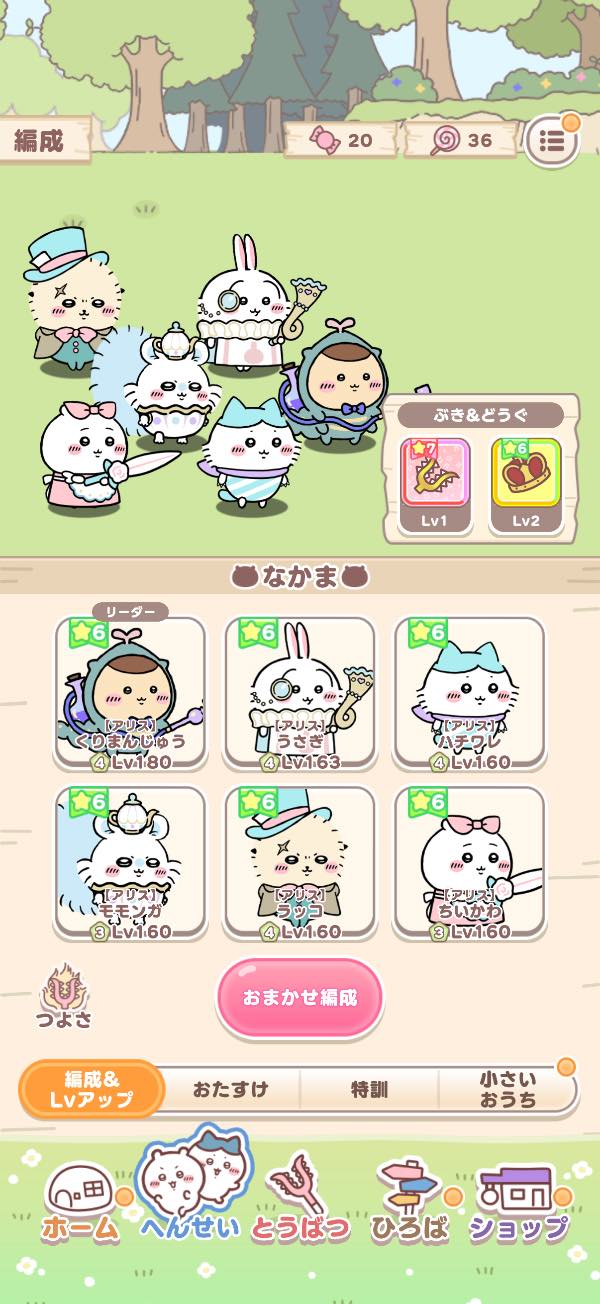Select the 編成&Lvアップ tab
600x1304 pixels.
92,1089
